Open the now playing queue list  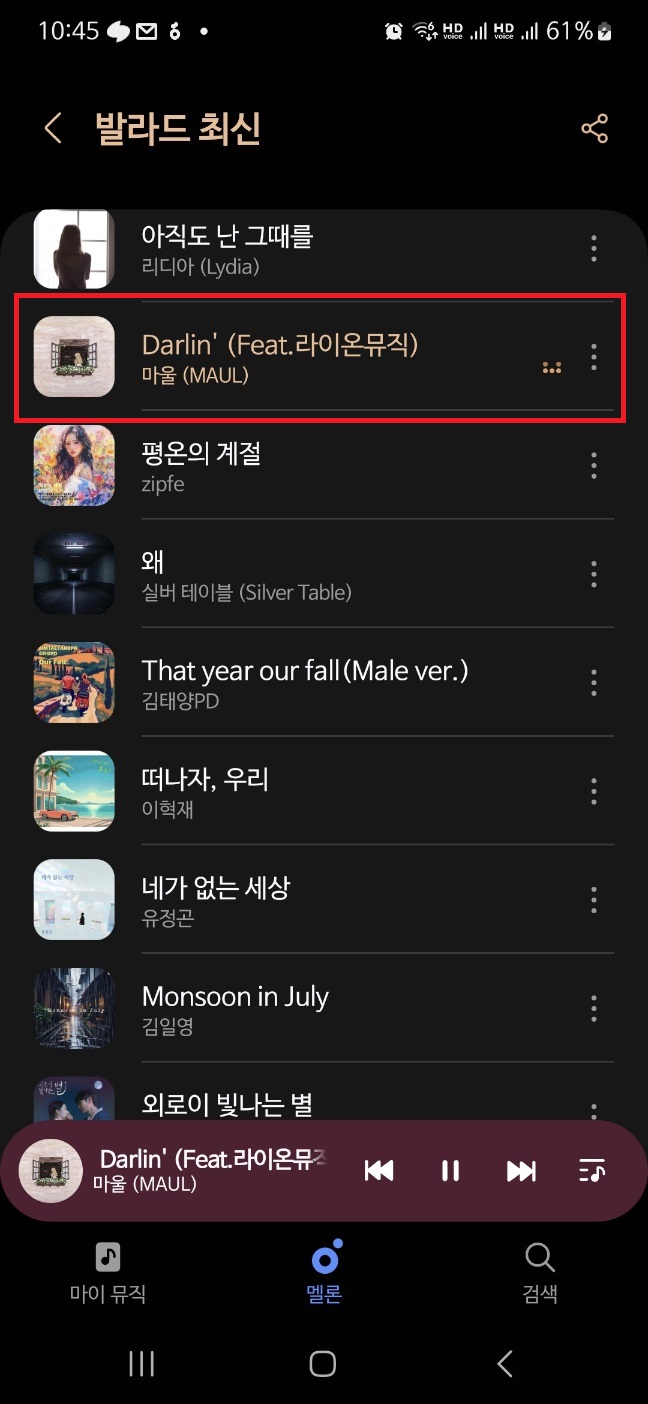pos(592,1171)
